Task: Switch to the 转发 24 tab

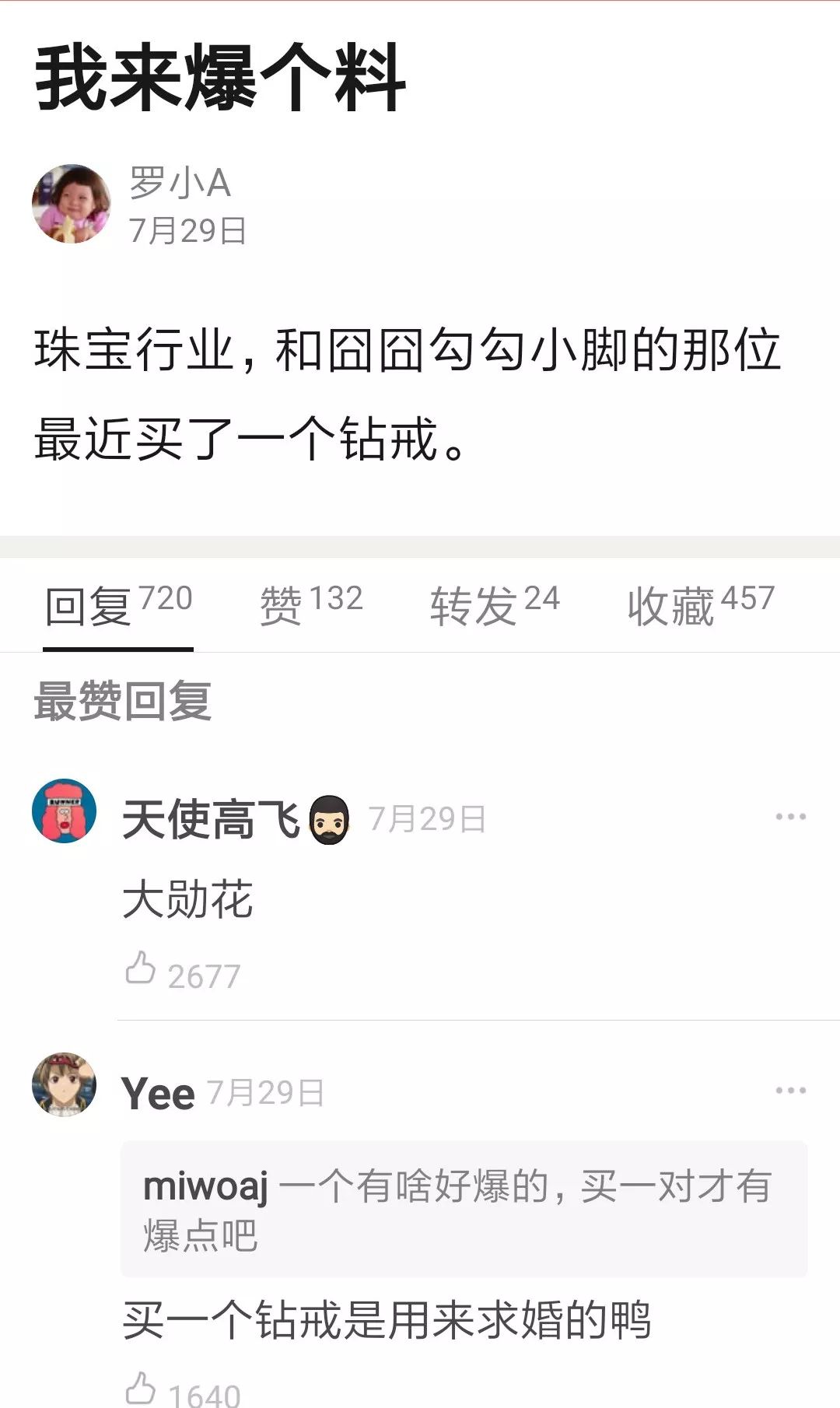Action: (495, 605)
